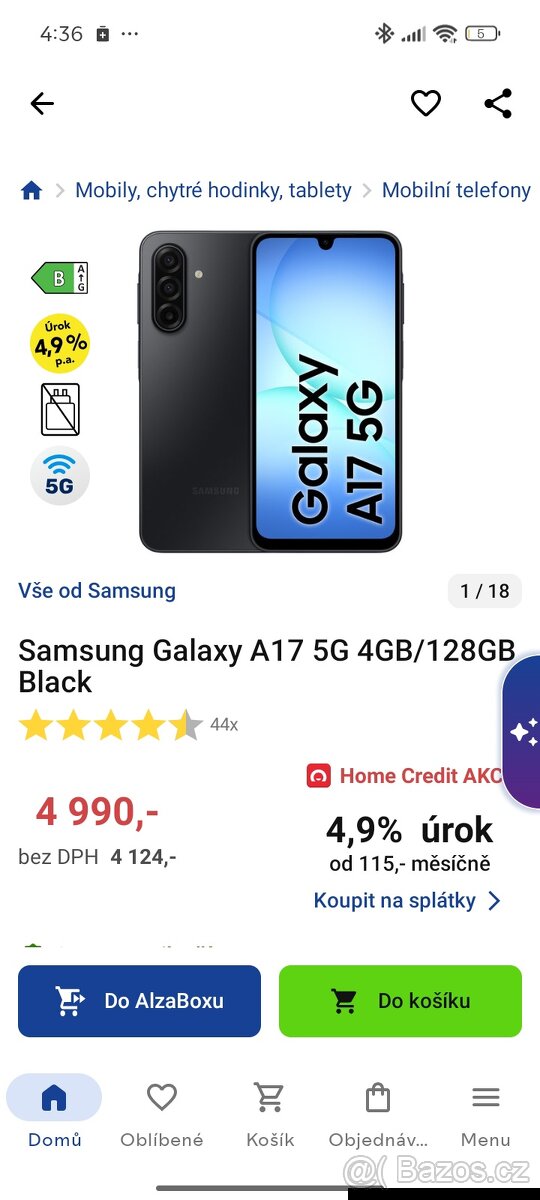The height and width of the screenshot is (1200, 540).
Task: Open breadcrumb Mobily, chytré hodinky, tablety
Action: (214, 190)
